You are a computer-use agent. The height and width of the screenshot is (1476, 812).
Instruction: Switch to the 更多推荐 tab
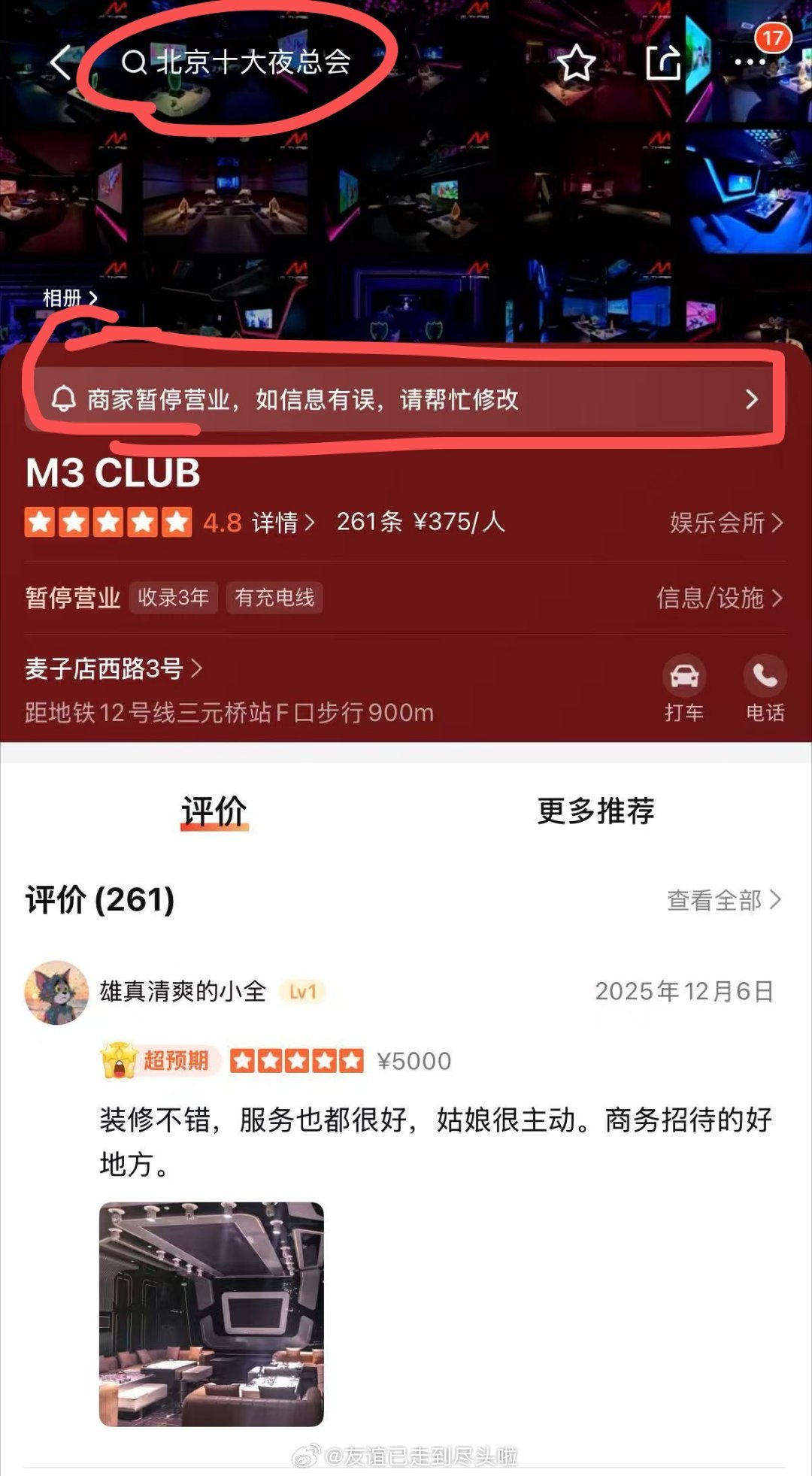pyautogui.click(x=594, y=812)
